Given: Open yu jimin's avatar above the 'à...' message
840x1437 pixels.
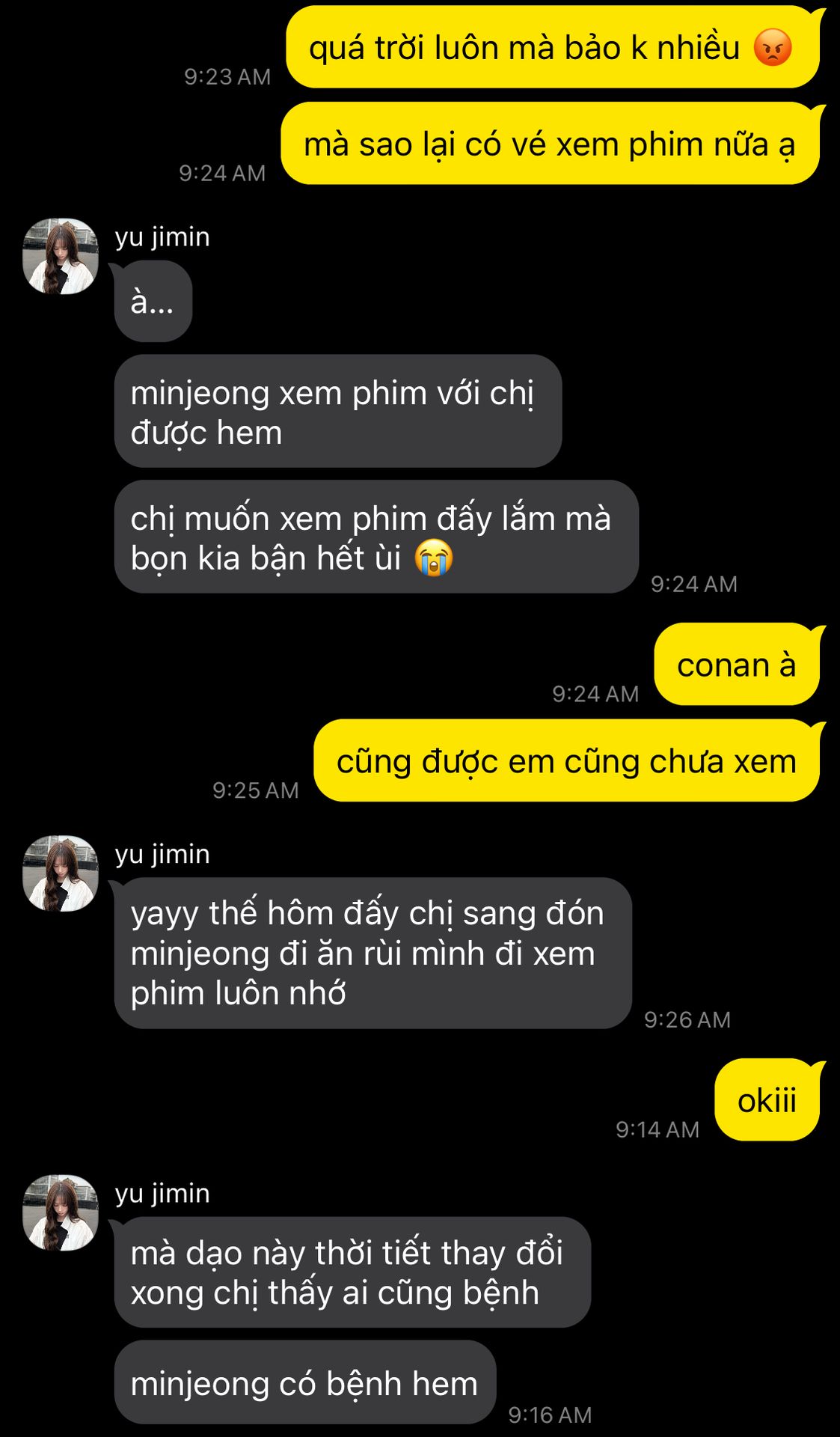Looking at the screenshot, I should click(61, 257).
